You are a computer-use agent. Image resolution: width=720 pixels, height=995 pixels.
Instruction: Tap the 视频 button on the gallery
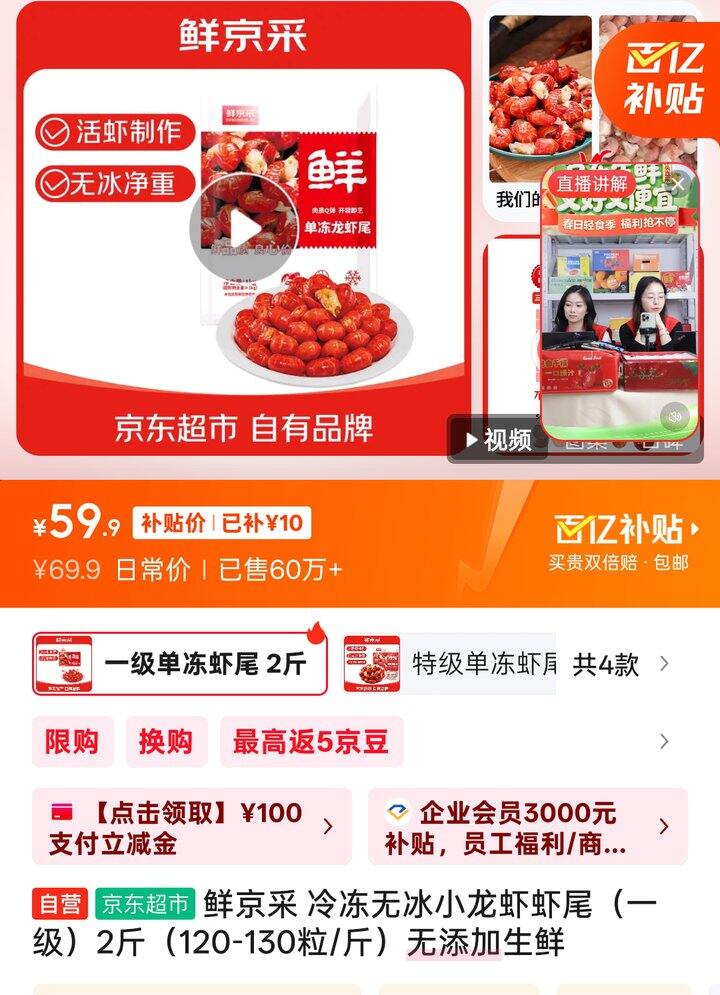pos(498,439)
